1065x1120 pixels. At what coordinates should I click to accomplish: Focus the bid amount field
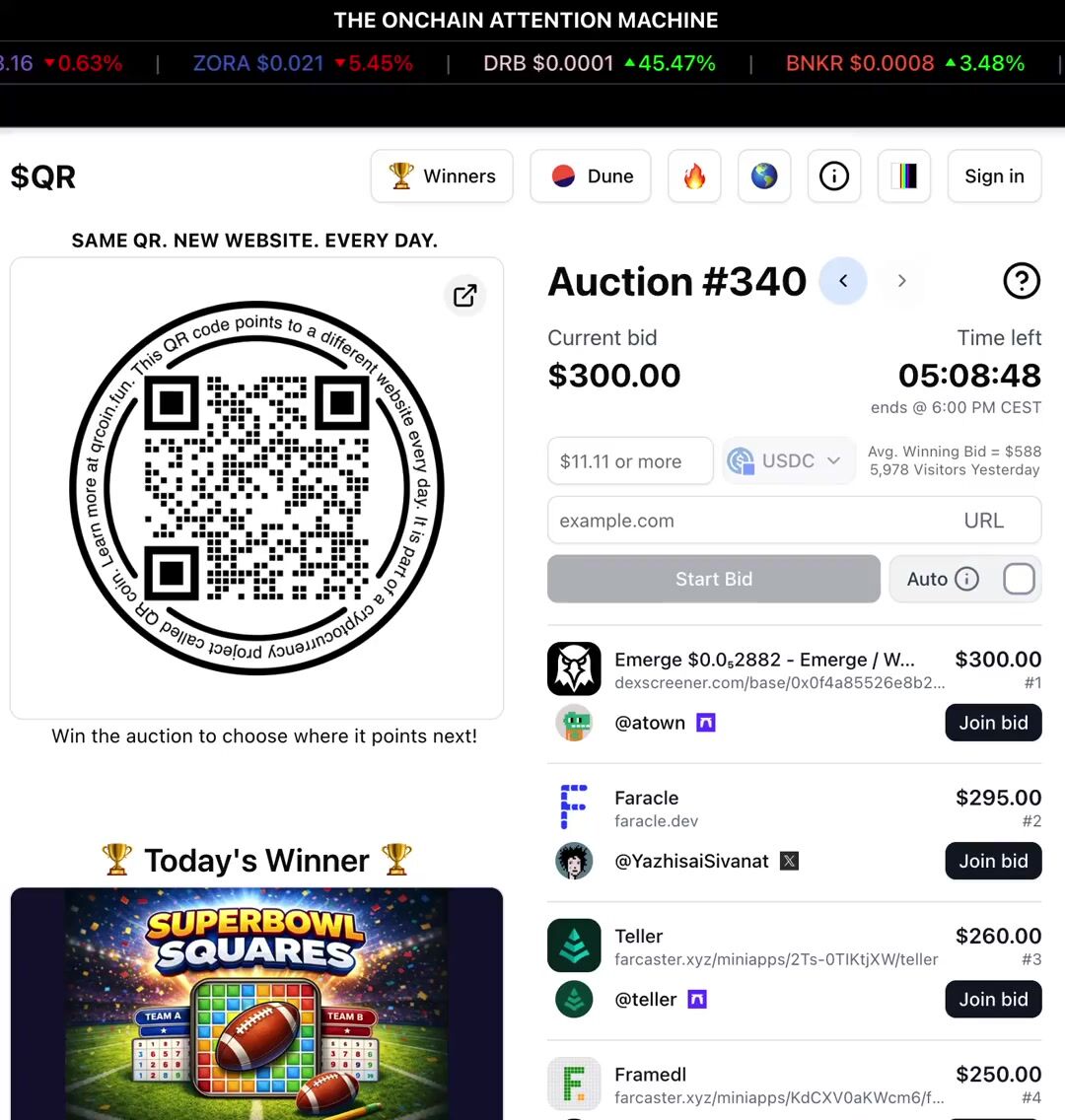coord(629,461)
